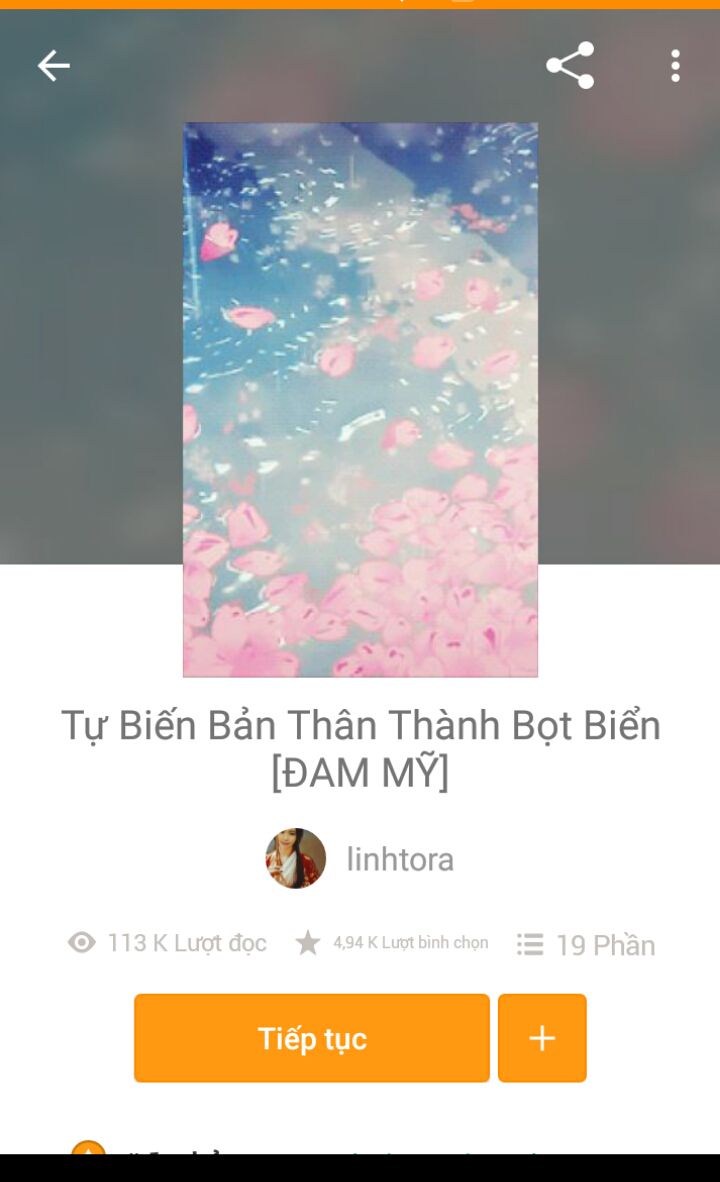Add story to library with plus button
720x1182 pixels.
click(542, 1038)
